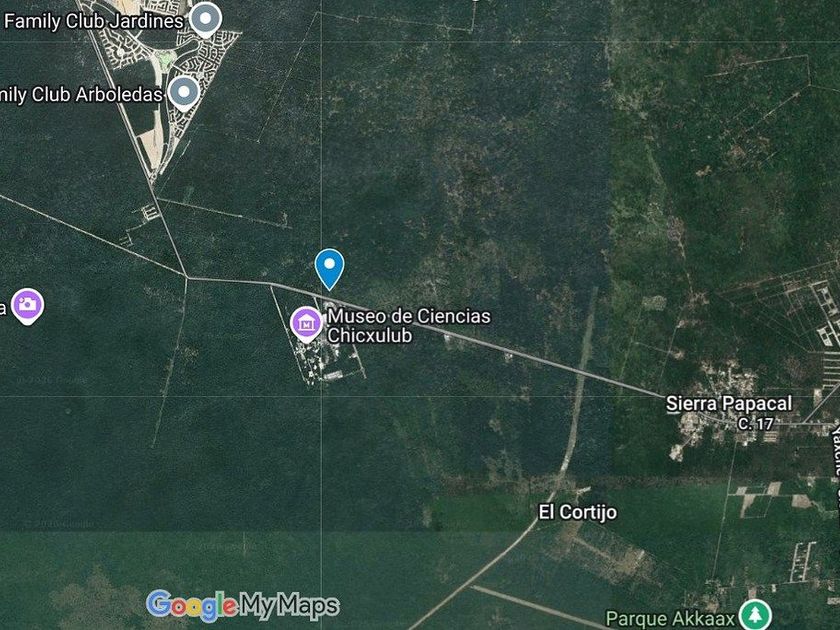Screen dimensions: 840x630
Task: Open the Museo de Ciencias Chicxulub marker
Action: click(306, 325)
